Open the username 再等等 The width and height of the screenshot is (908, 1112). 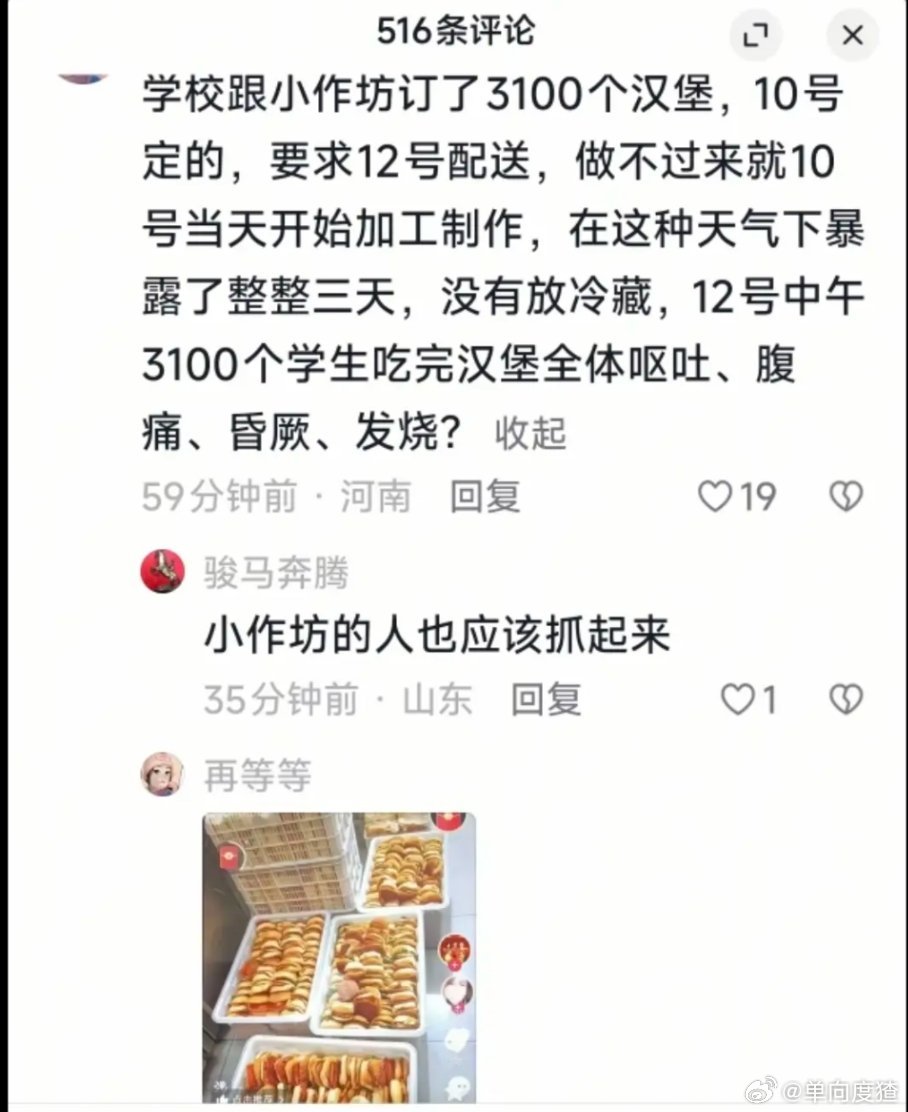(x=258, y=776)
